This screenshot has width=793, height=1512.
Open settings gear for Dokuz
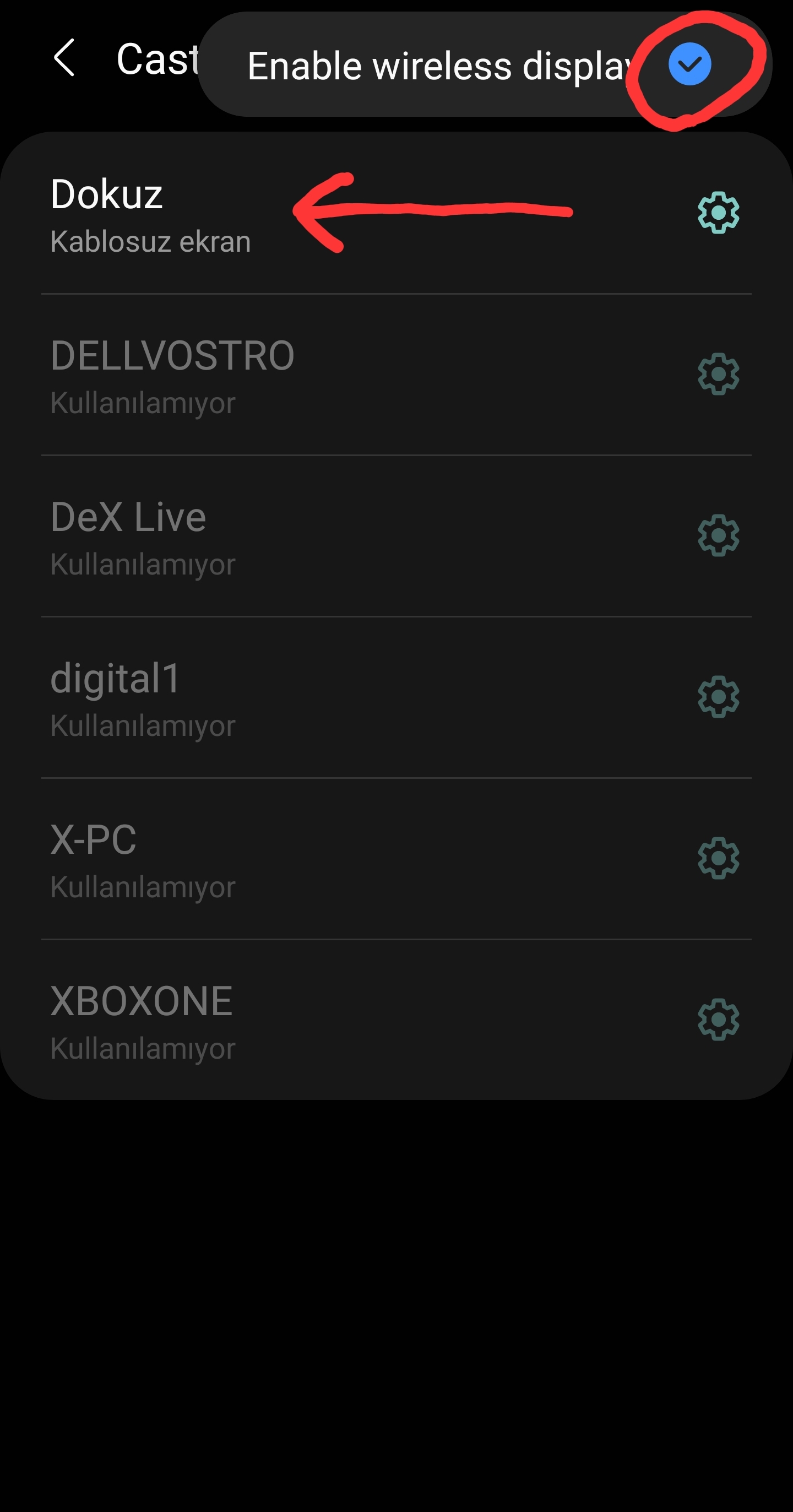[719, 213]
